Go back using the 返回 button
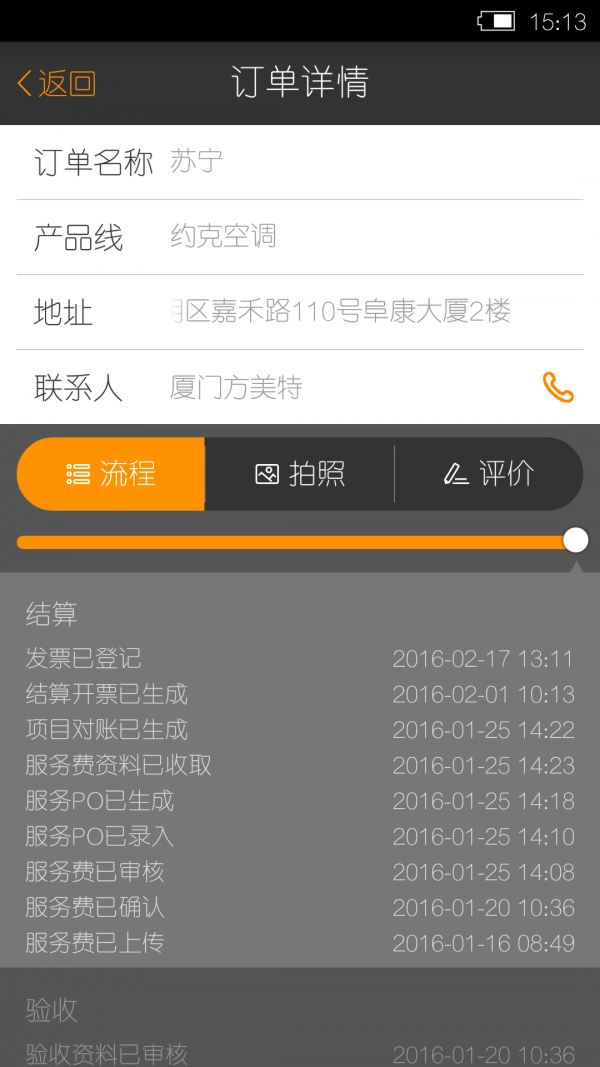The height and width of the screenshot is (1067, 600). (56, 83)
